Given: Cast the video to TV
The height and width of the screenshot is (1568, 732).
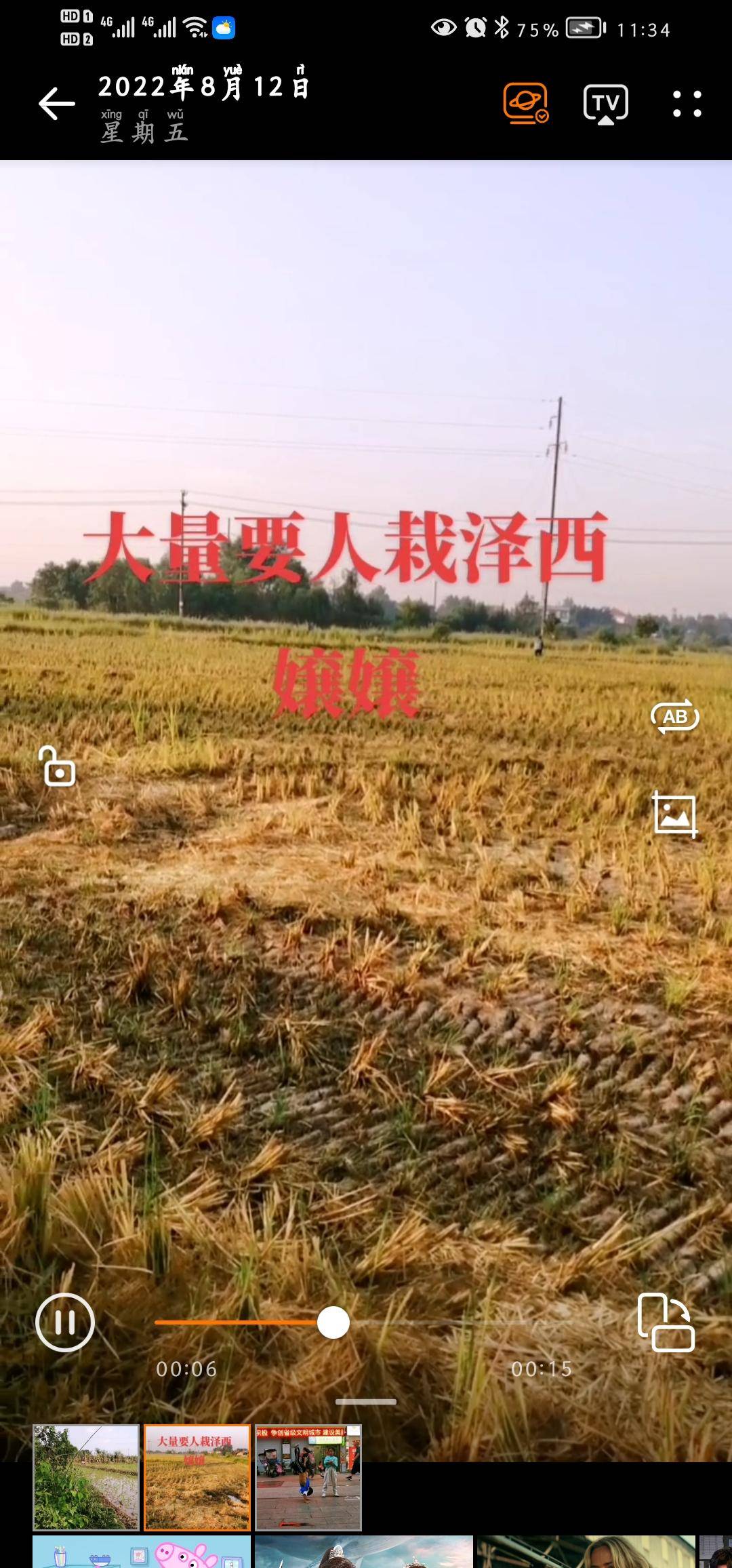Looking at the screenshot, I should pyautogui.click(x=605, y=104).
